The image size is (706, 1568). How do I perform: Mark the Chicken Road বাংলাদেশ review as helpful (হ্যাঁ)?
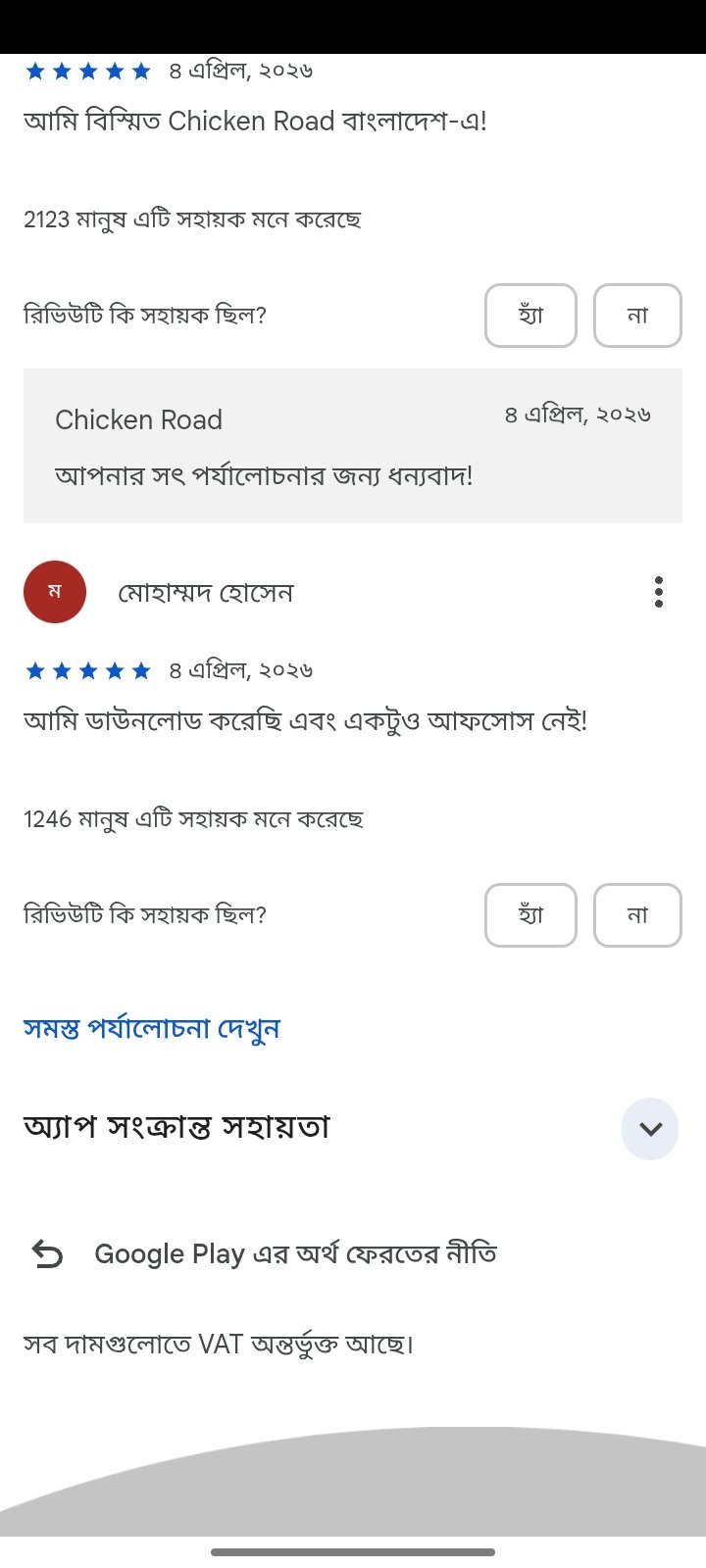[530, 316]
